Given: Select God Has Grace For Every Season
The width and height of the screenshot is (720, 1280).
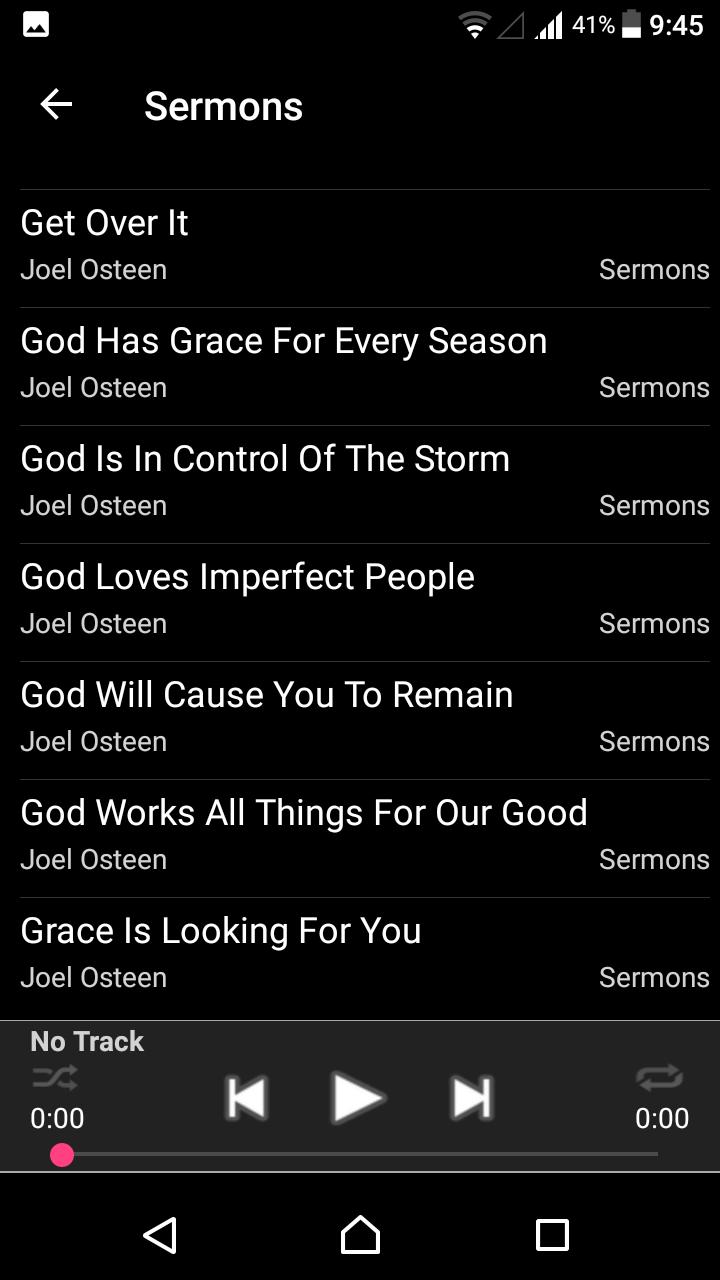Looking at the screenshot, I should [x=365, y=366].
